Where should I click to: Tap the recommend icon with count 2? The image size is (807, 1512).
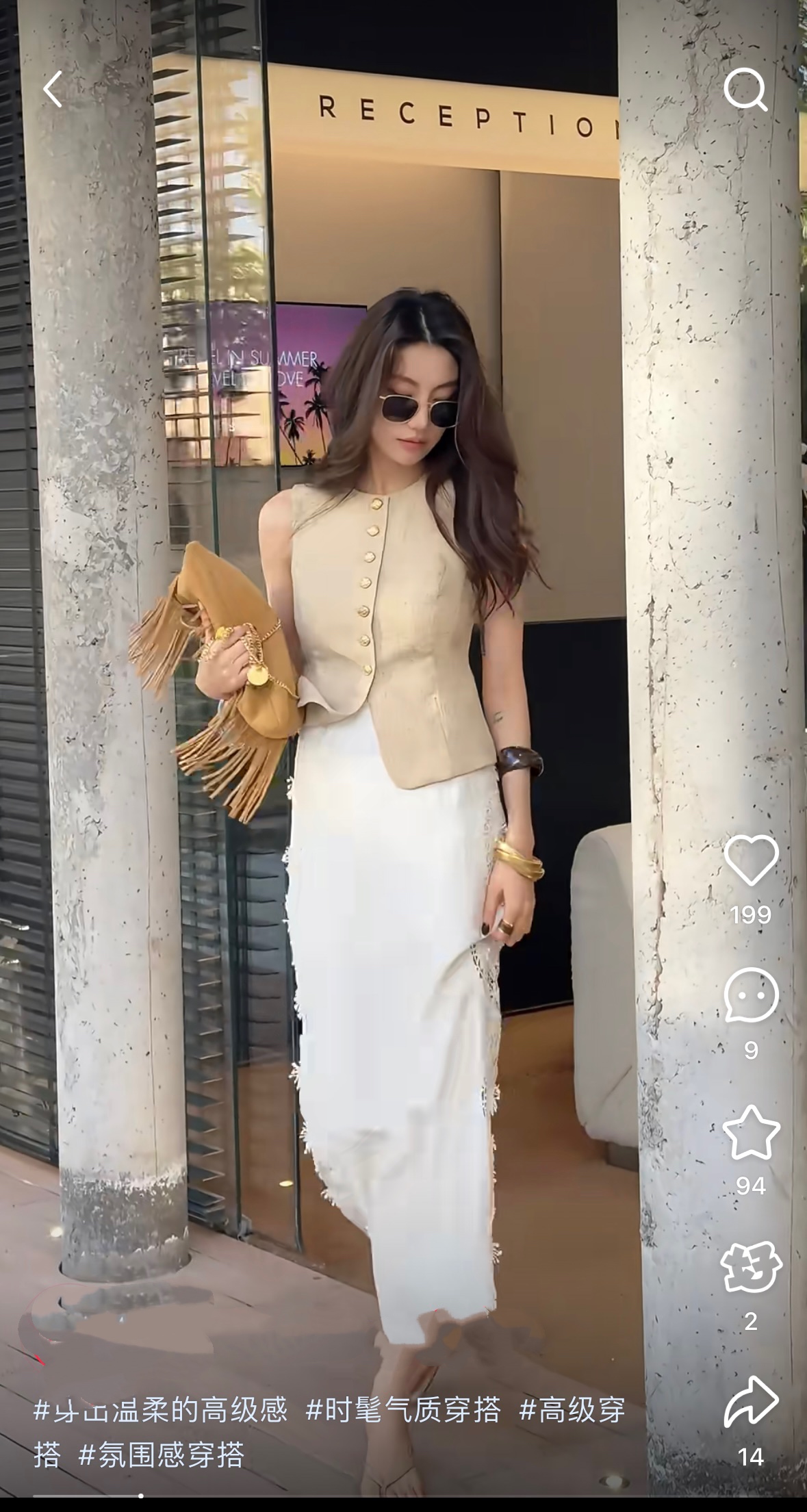pyautogui.click(x=751, y=1266)
